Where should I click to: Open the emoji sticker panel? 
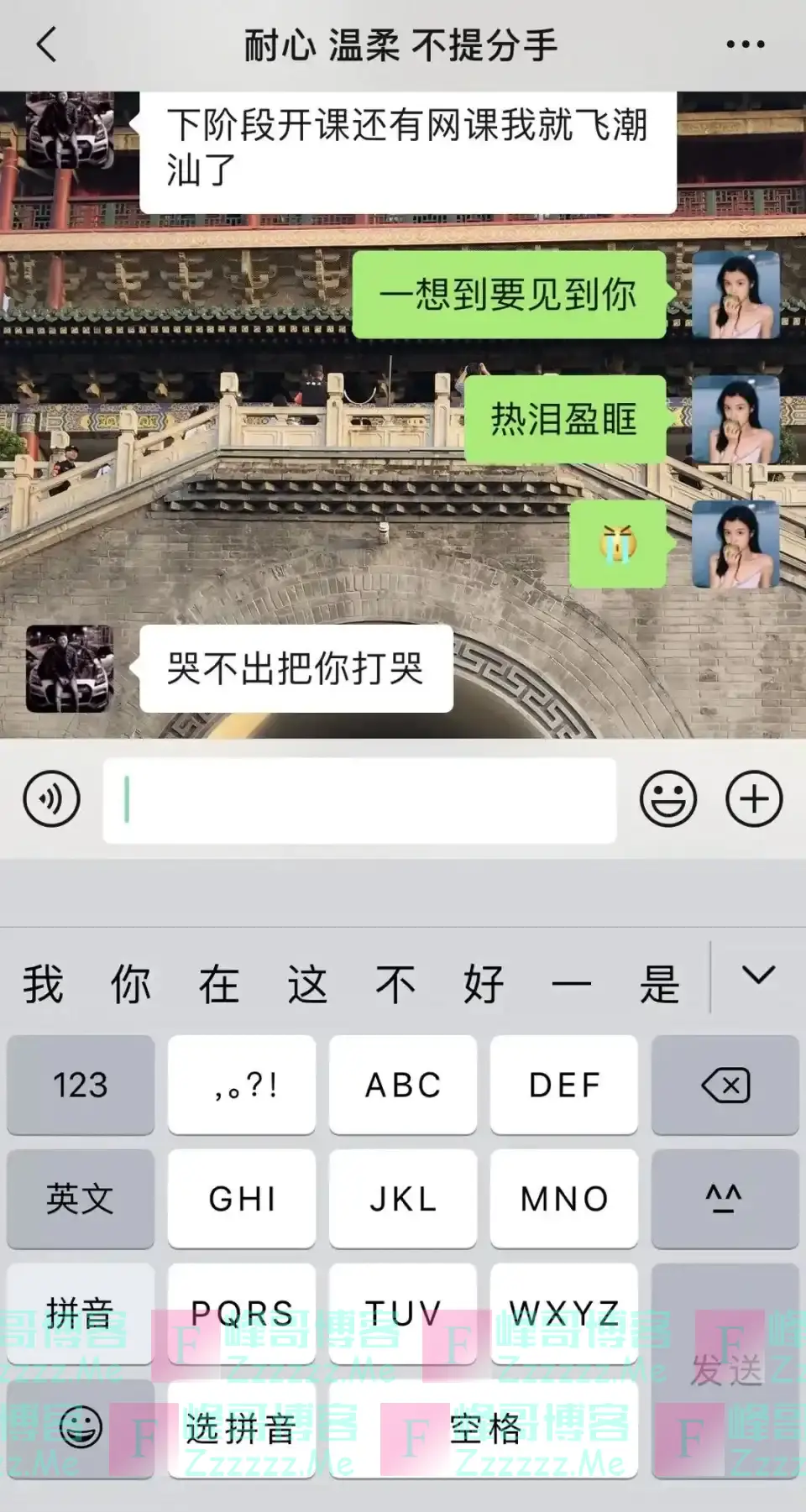(x=668, y=798)
